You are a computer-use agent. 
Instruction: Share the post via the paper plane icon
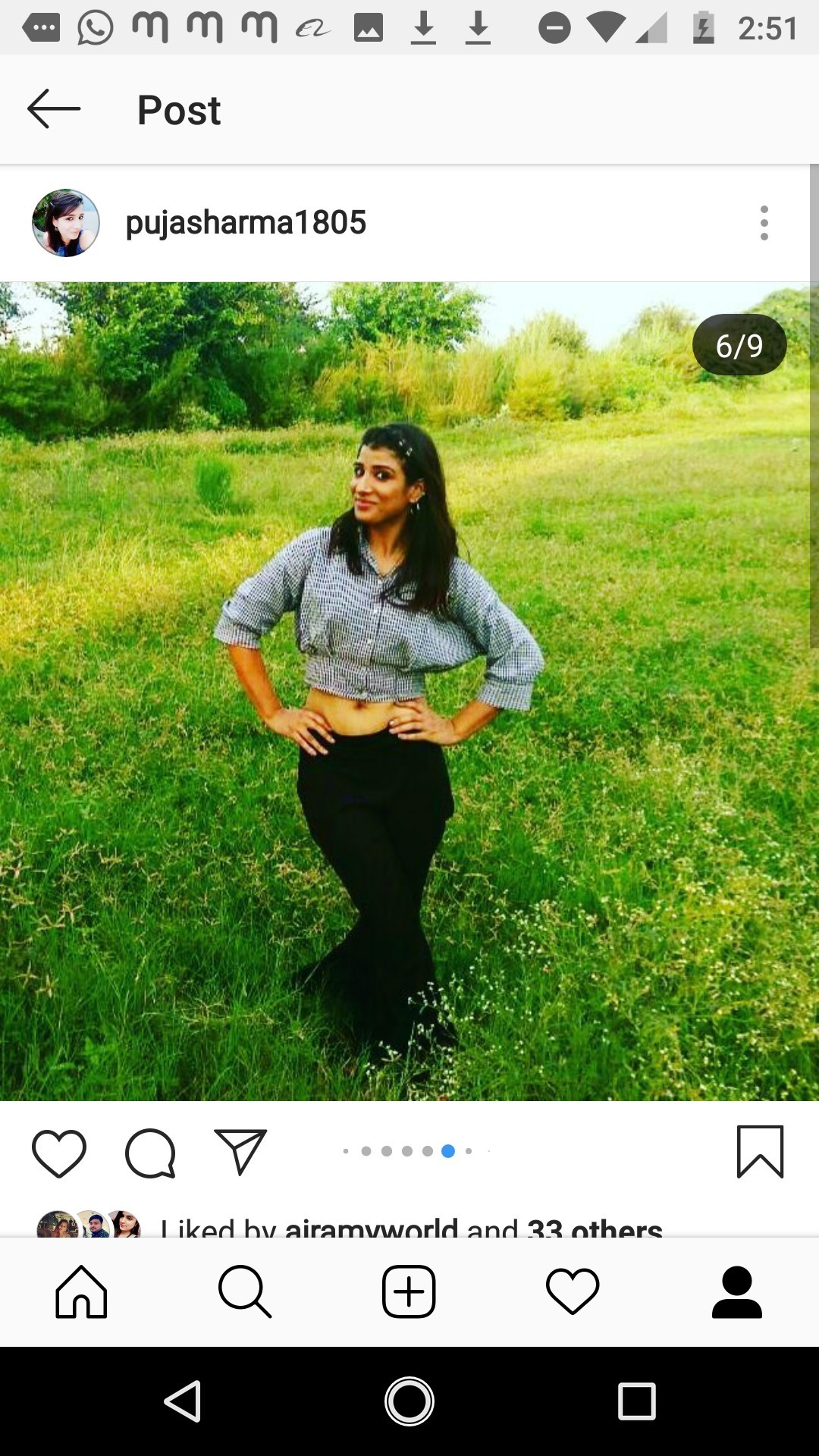(240, 1151)
